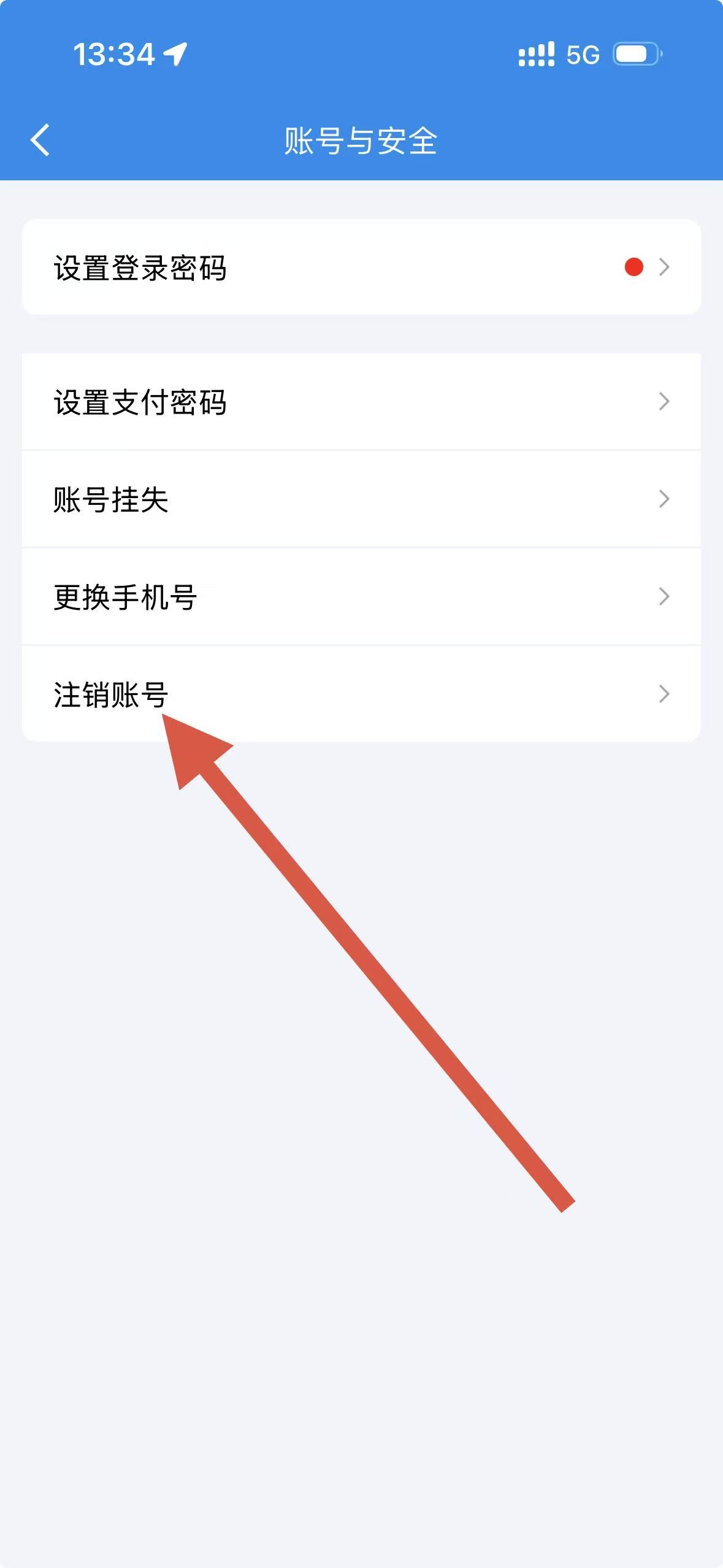
Task: Tap 注销账号 to cancel account
Action: pyautogui.click(x=361, y=694)
